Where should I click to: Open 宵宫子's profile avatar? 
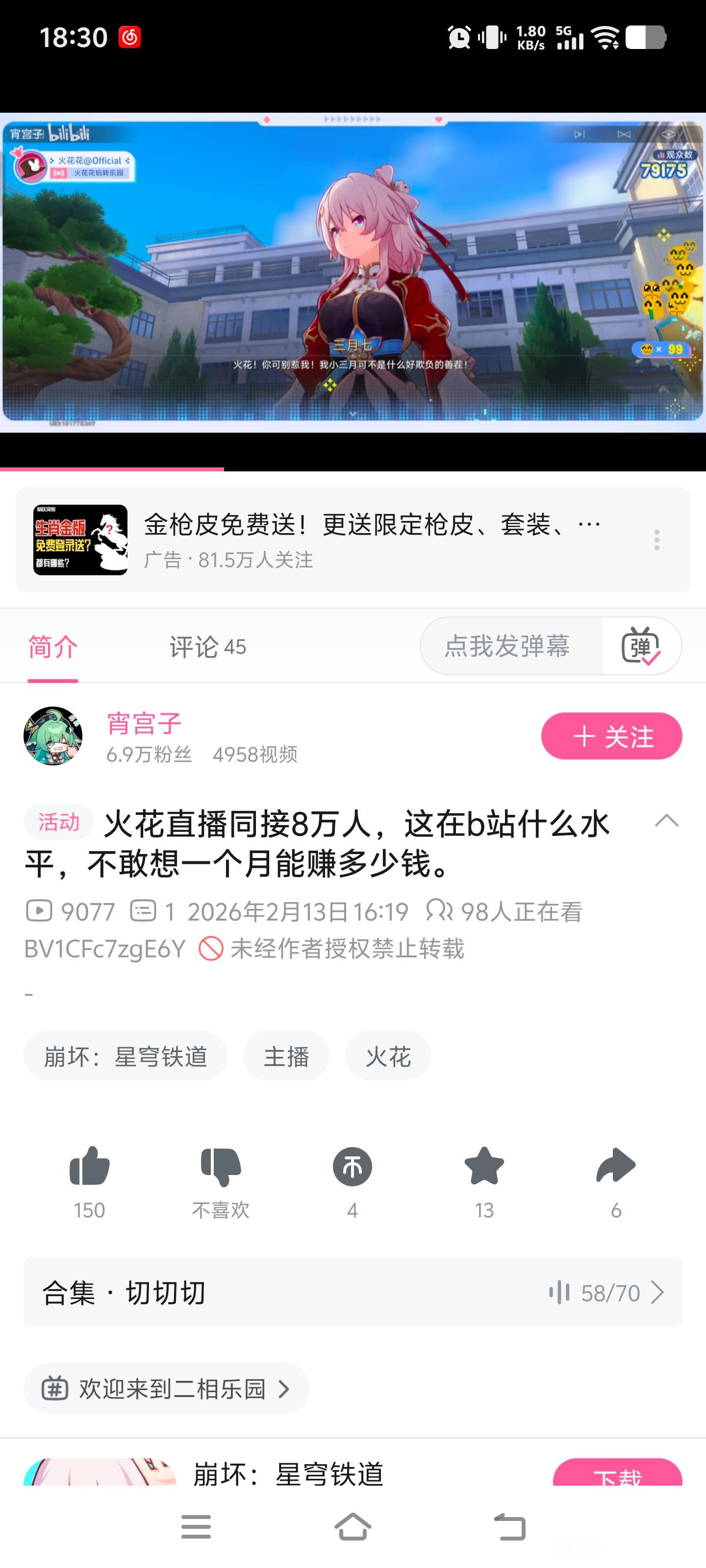[x=53, y=736]
